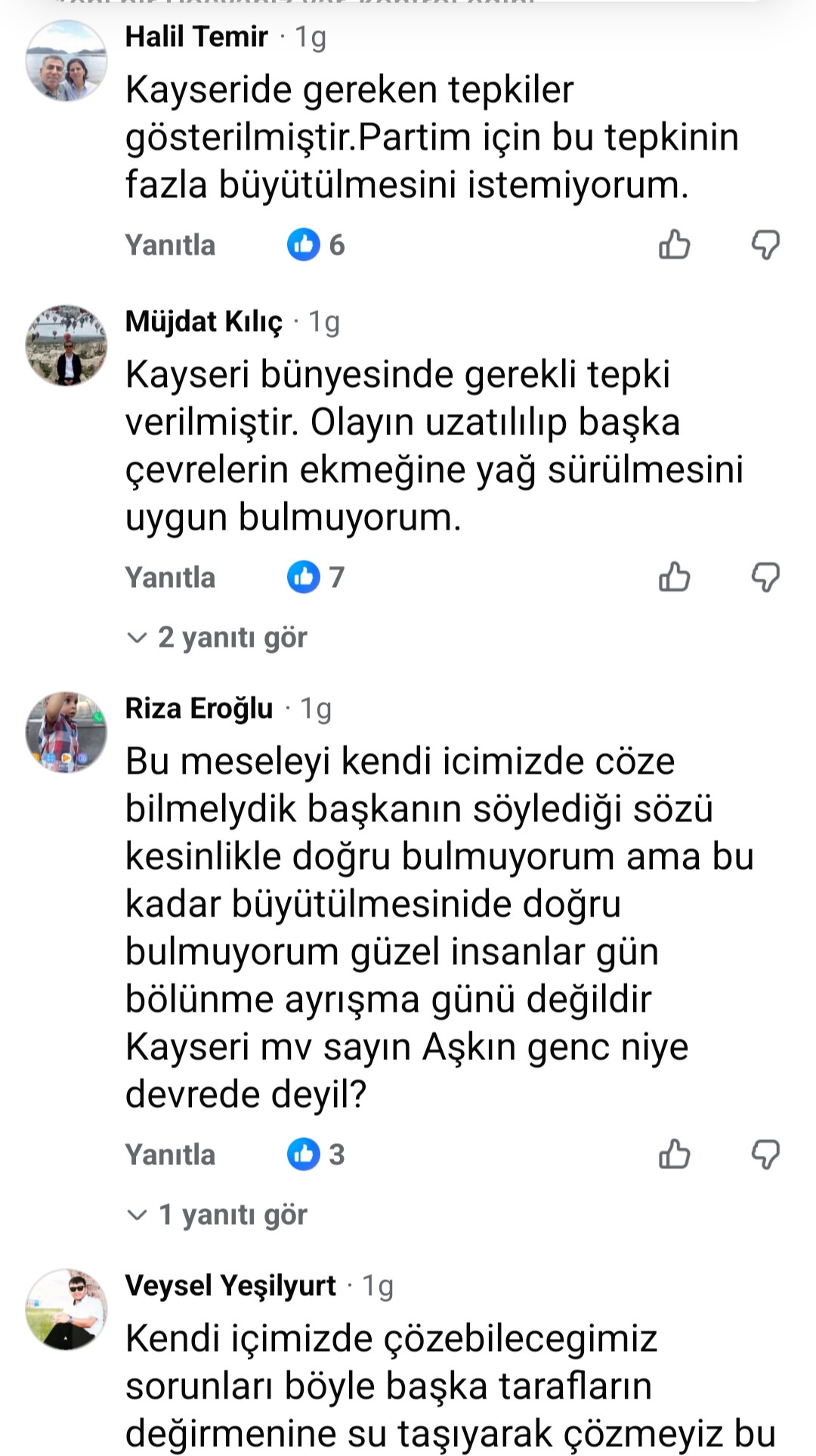View 3 reactions on Riza Eroğlu's comment
The width and height of the screenshot is (816, 1456).
tap(316, 1155)
